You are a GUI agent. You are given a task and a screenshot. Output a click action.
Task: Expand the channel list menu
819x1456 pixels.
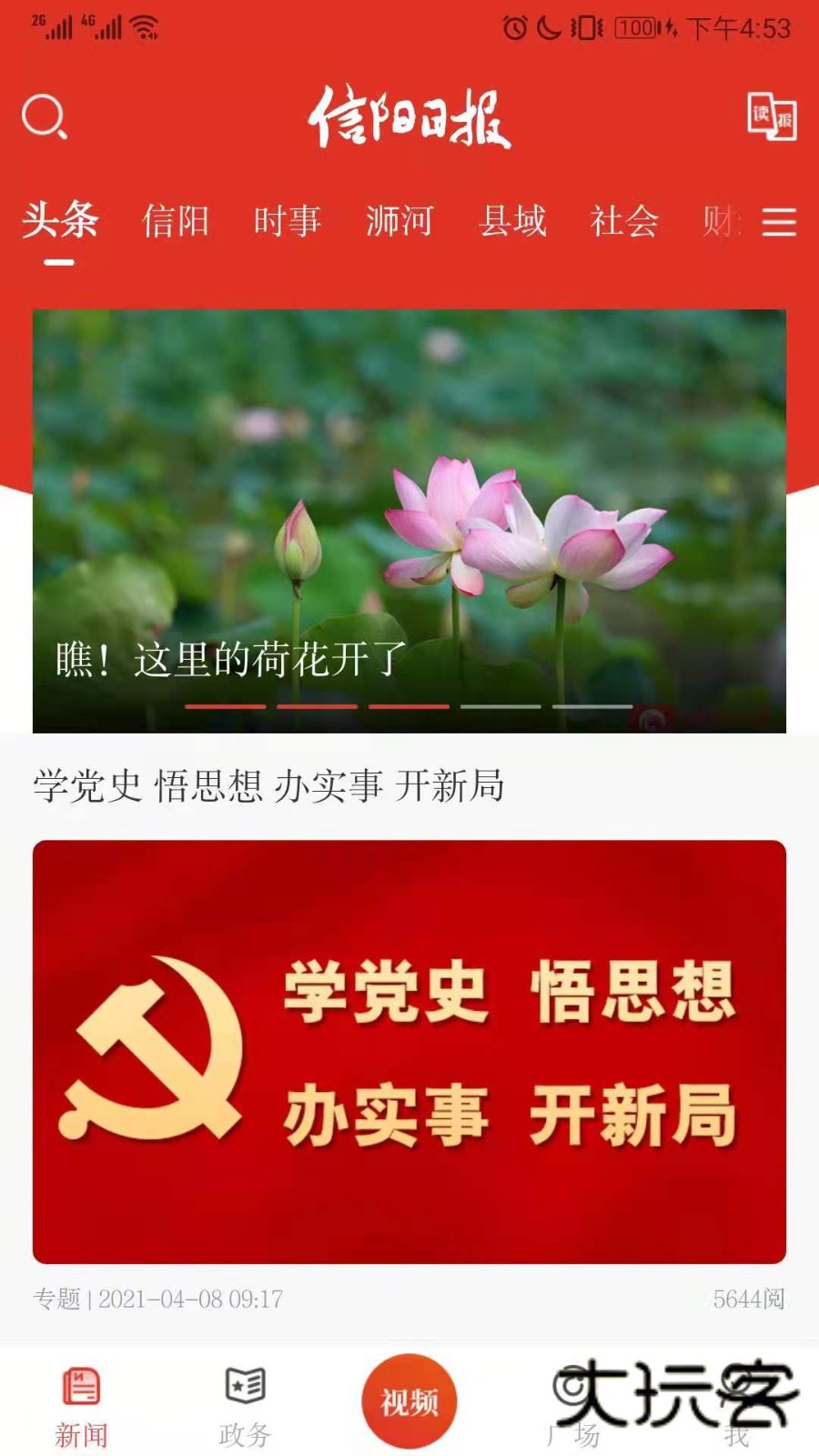[x=779, y=222]
